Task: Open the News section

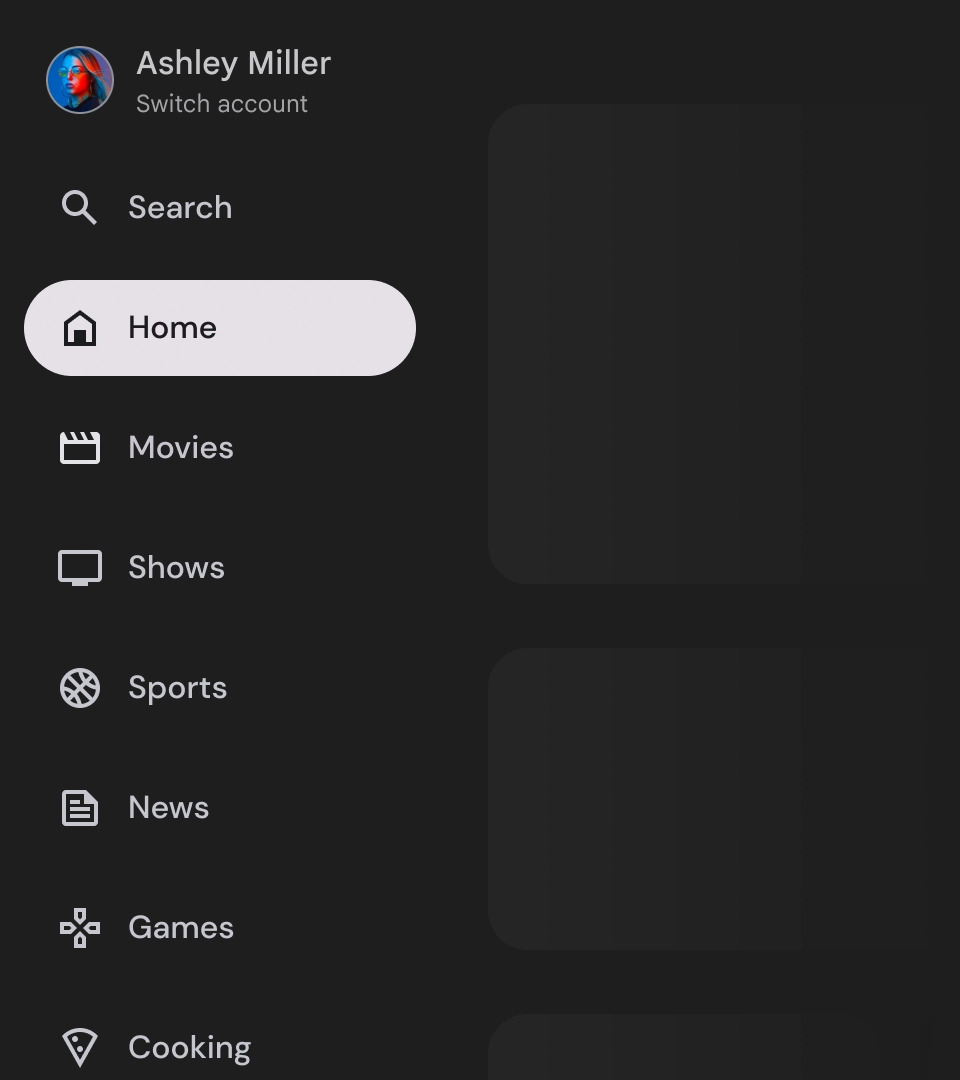Action: click(x=168, y=808)
